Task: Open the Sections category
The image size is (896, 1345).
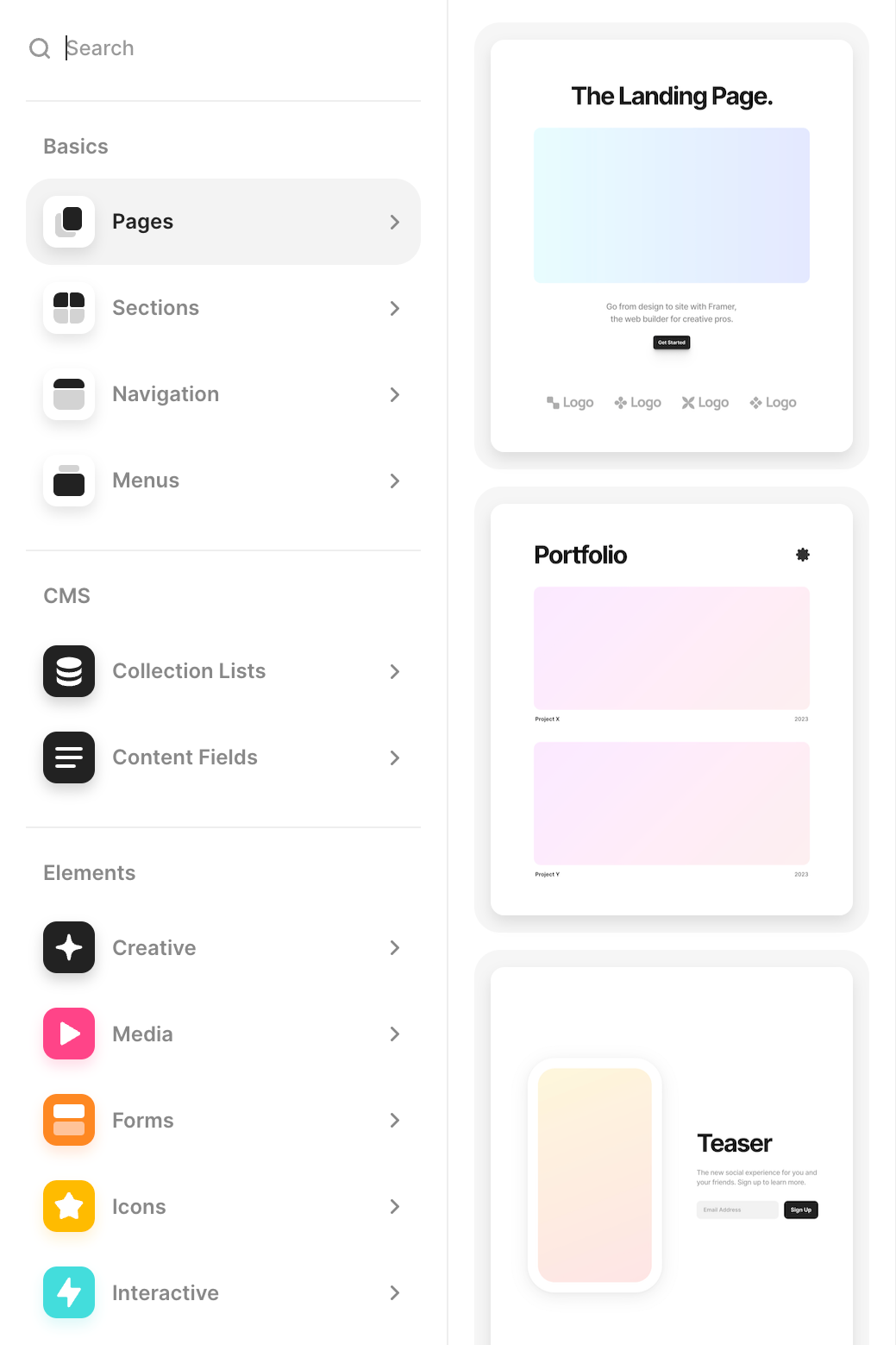Action: pos(222,308)
